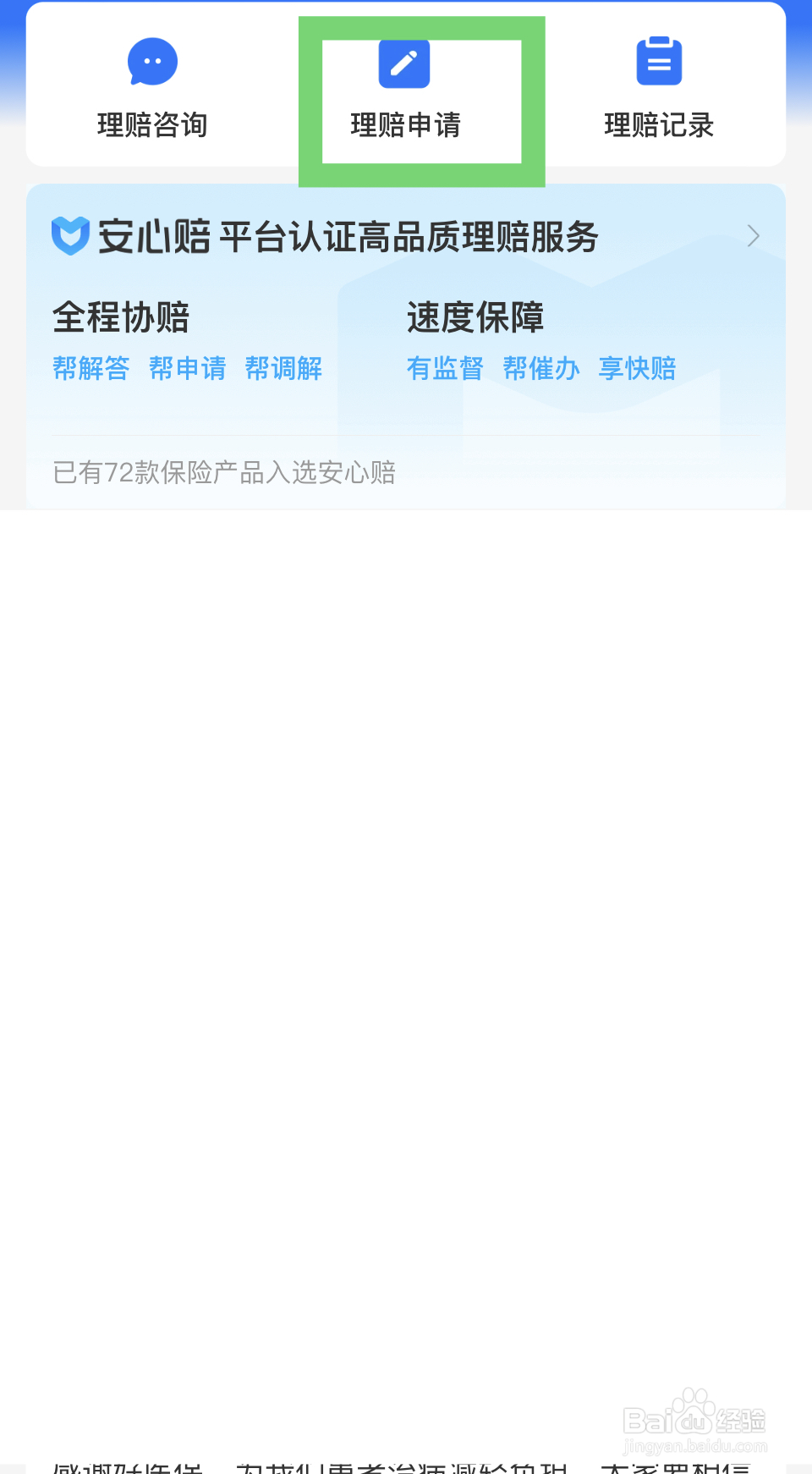
Task: Switch to the 理赔记录 tab
Action: click(659, 125)
